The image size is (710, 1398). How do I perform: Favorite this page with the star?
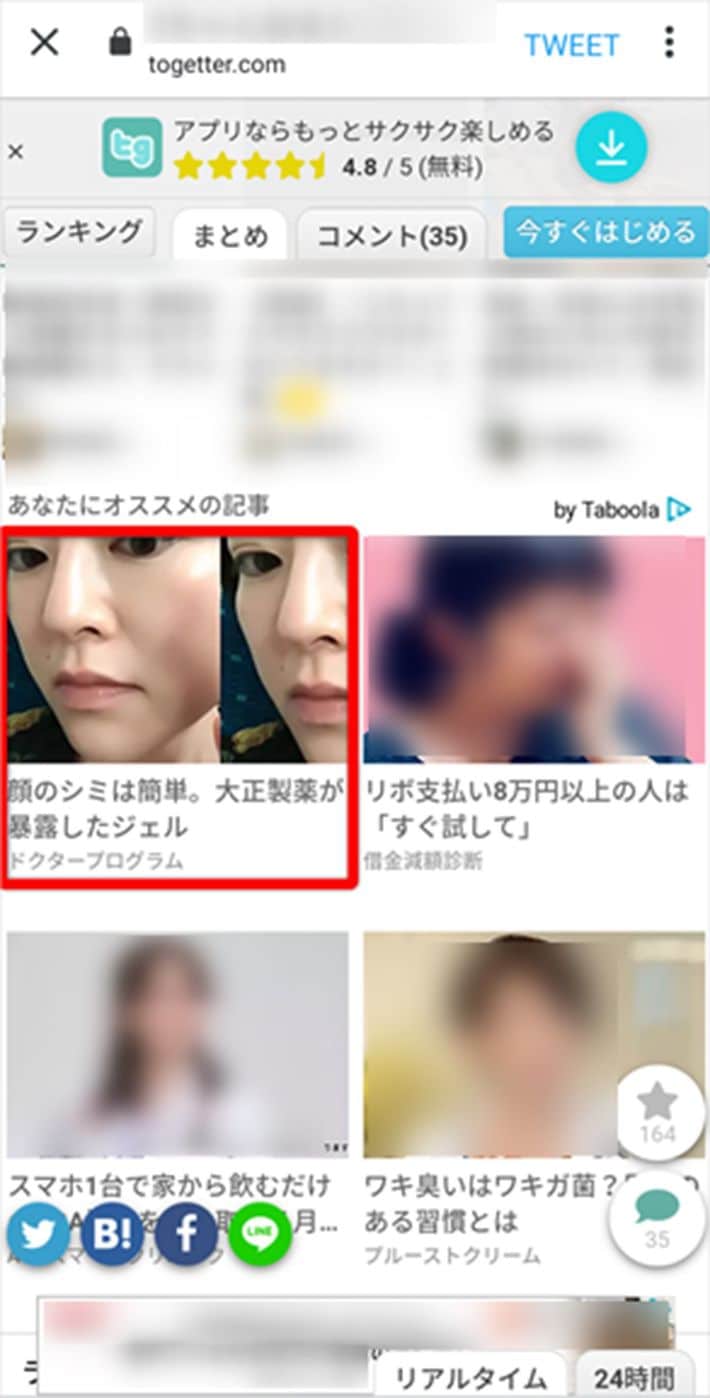[657, 1112]
